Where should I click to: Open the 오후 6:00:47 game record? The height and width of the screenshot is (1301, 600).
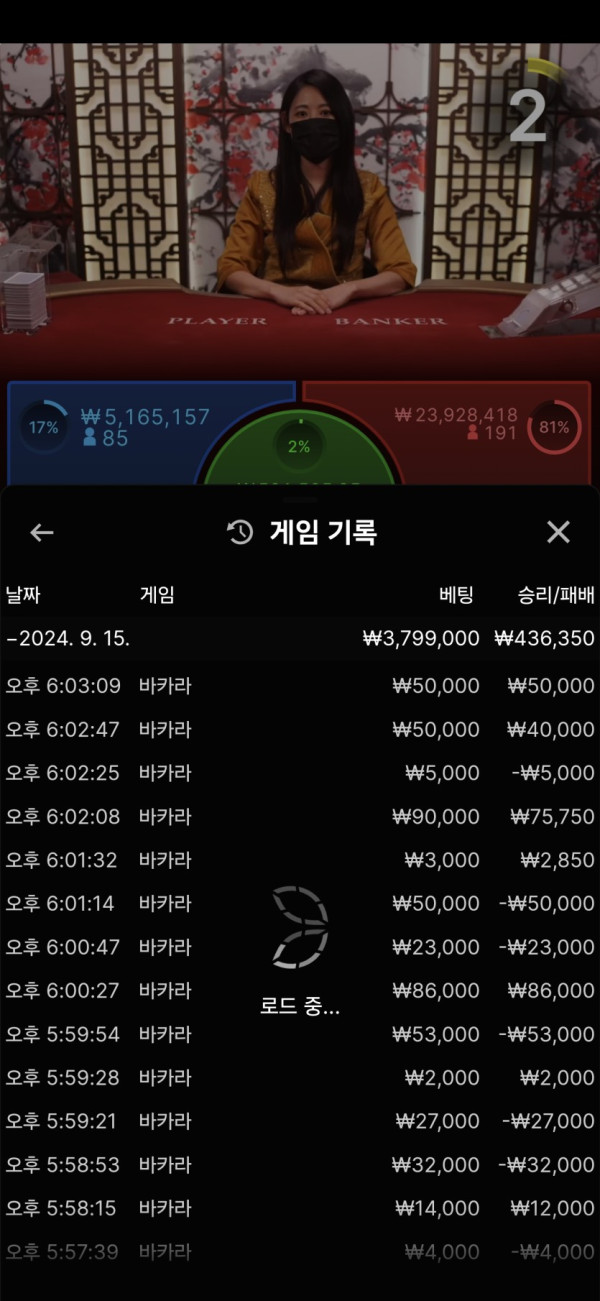pos(300,947)
